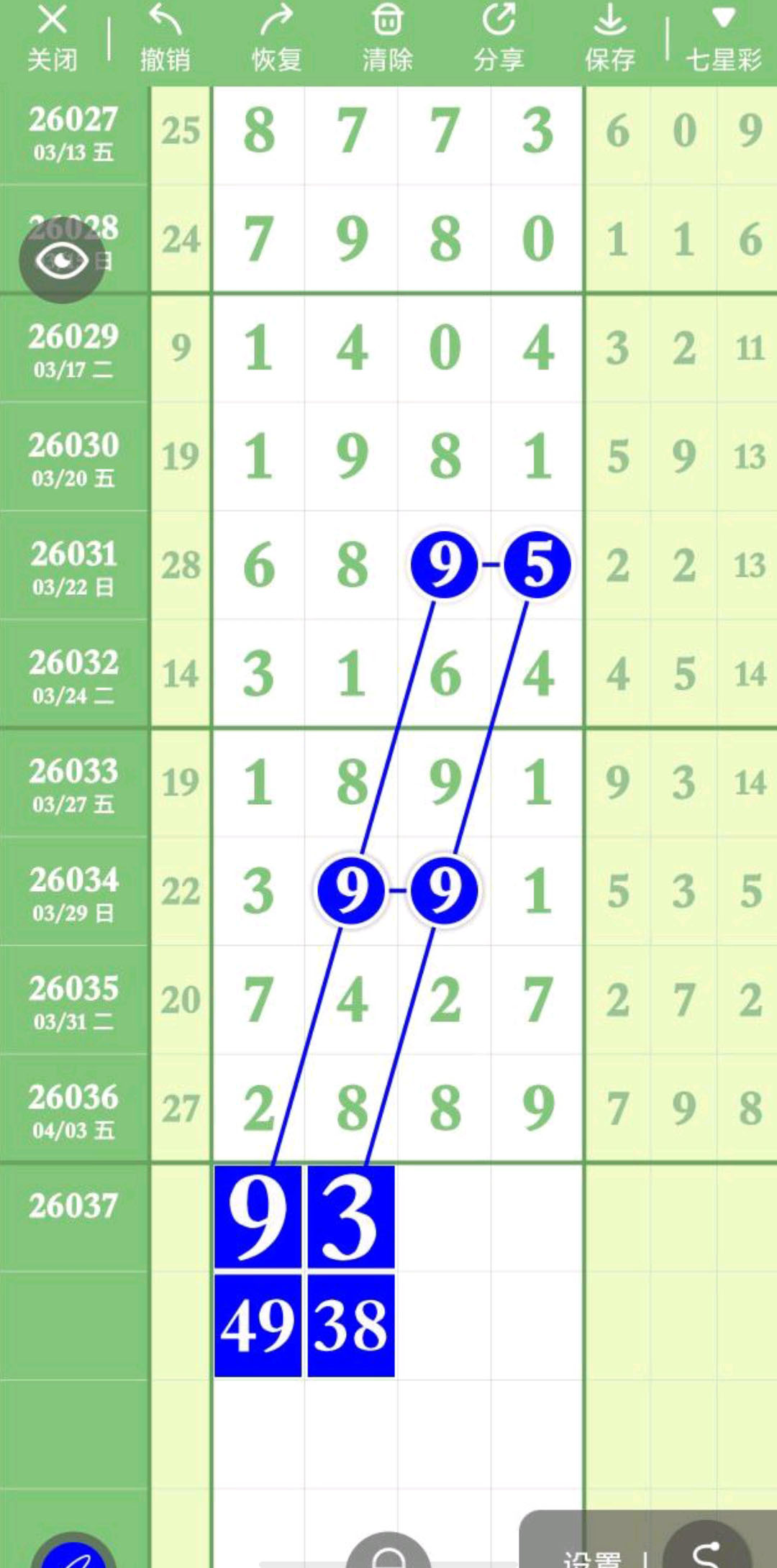Tap the blue pen color button
Image resolution: width=777 pixels, height=1568 pixels.
(75, 1552)
